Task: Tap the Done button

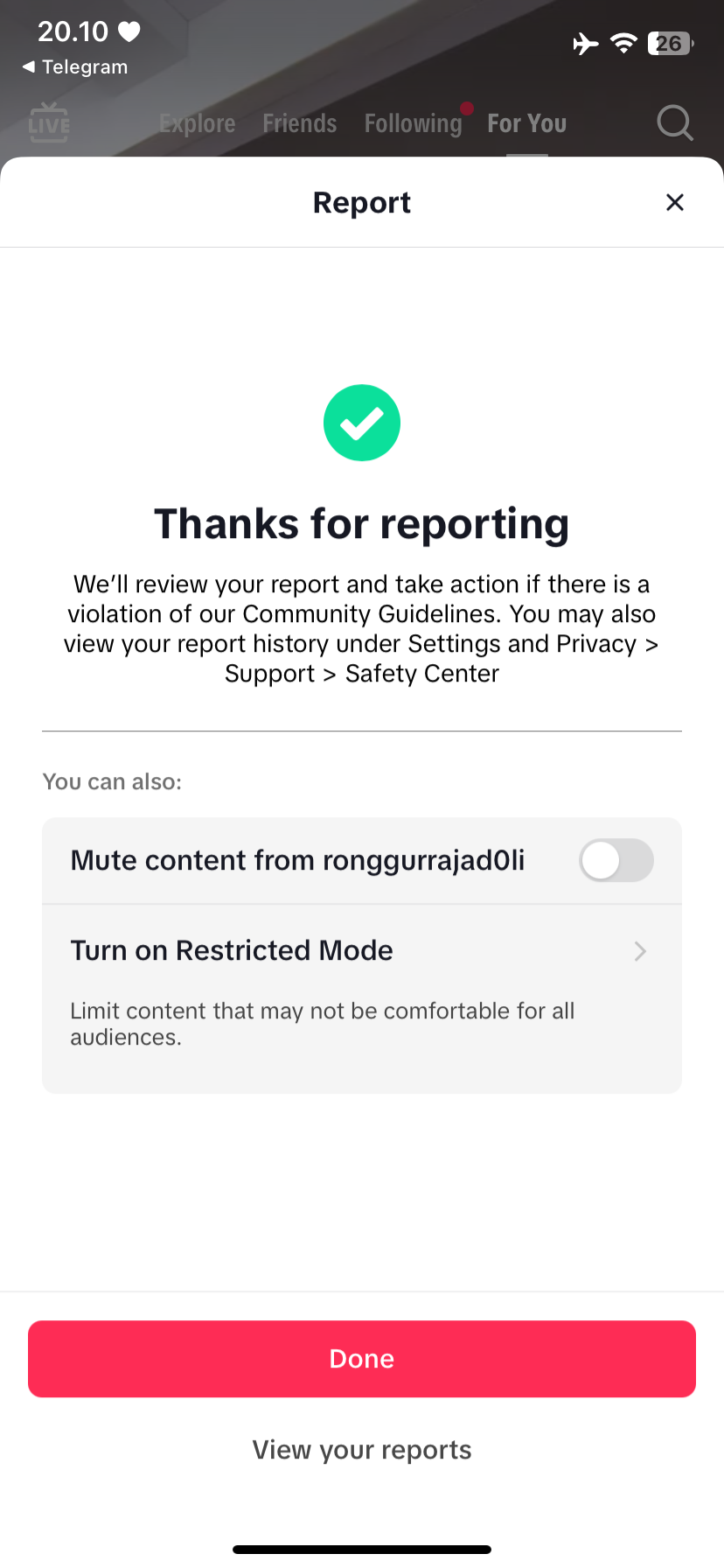Action: 362,1359
